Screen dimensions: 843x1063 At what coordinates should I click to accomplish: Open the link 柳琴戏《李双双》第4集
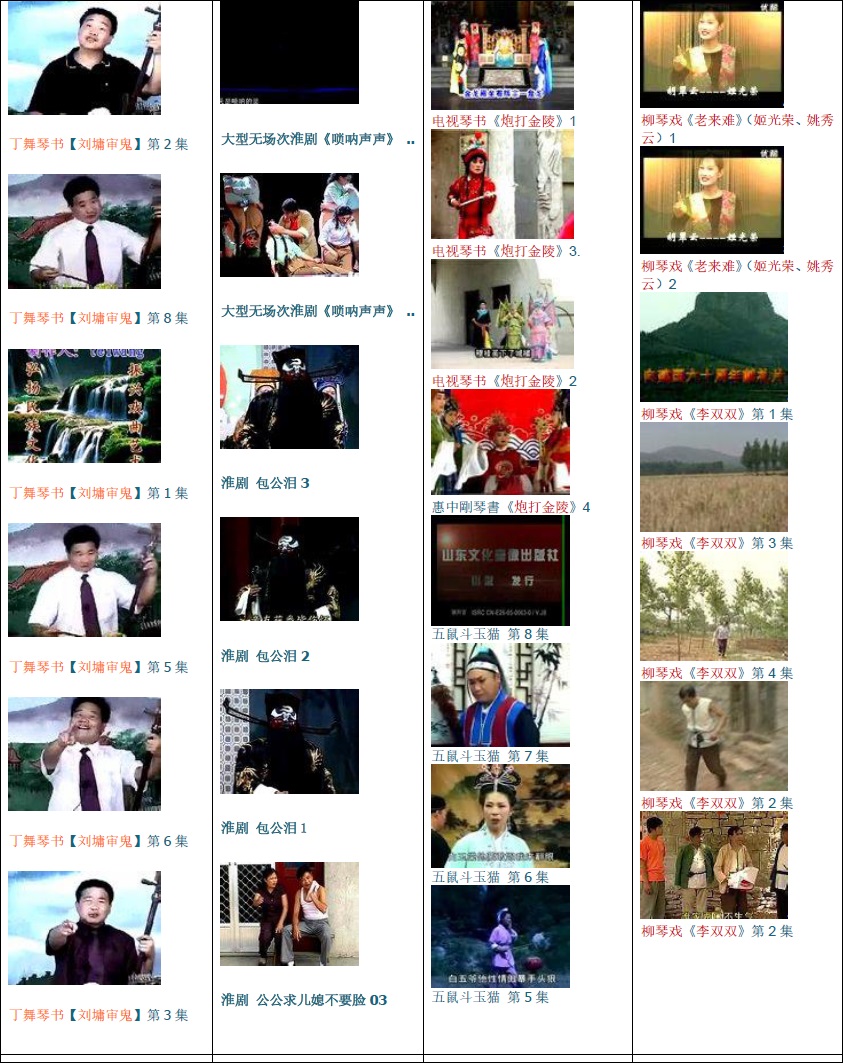[x=717, y=673]
